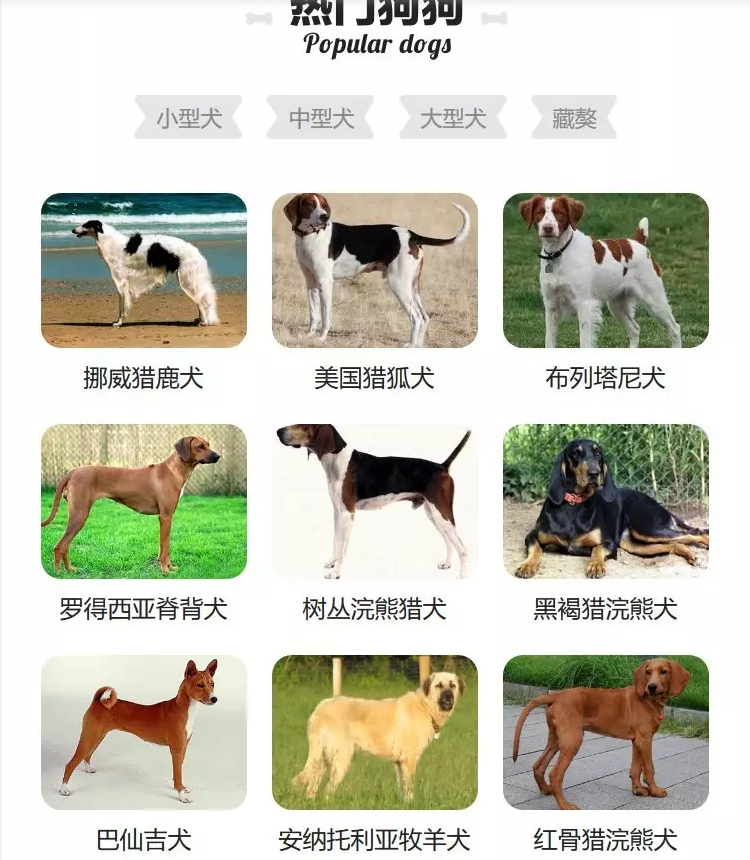Open the 树丛浣熊猎犬 card
Image resolution: width=750 pixels, height=860 pixels.
[375, 502]
